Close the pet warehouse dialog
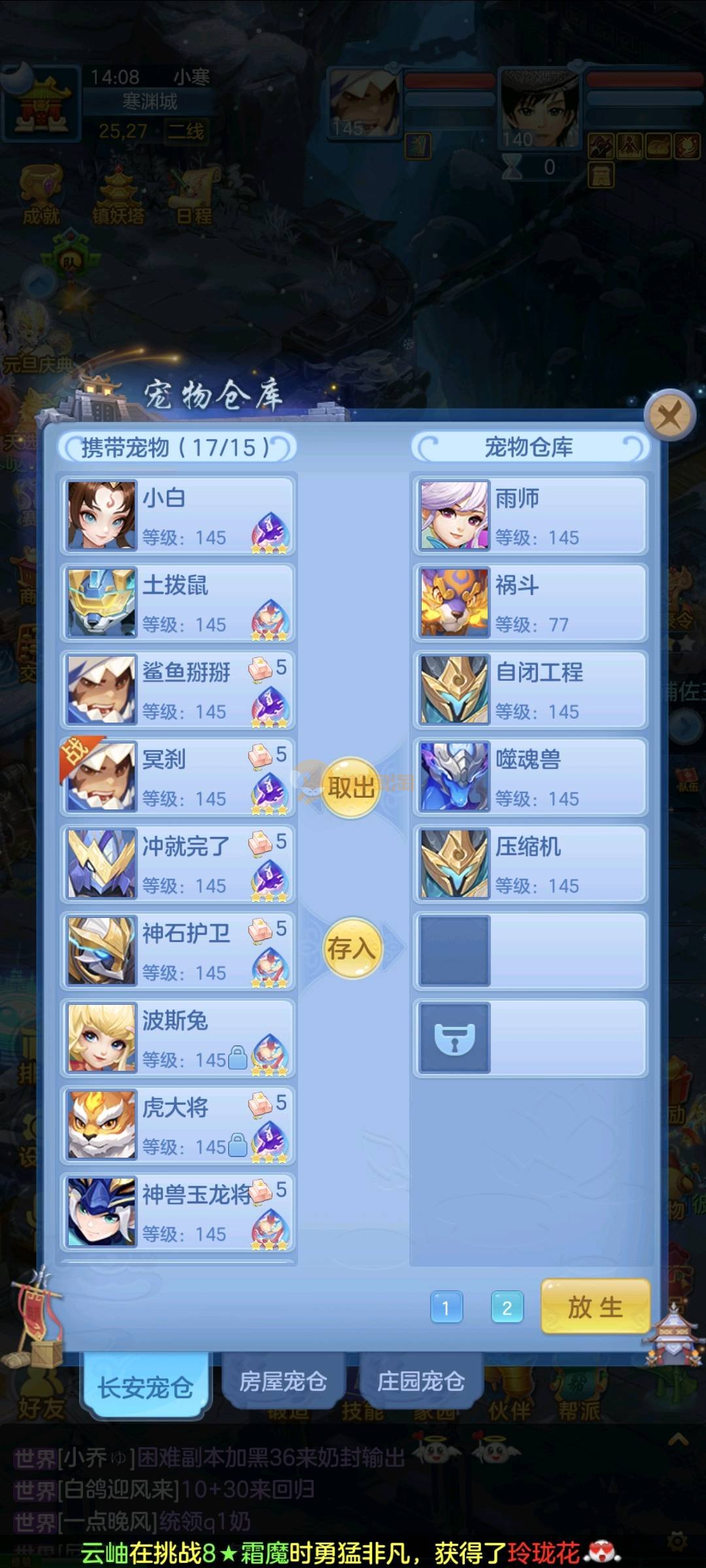Screen dimensions: 706x1568 point(669,415)
